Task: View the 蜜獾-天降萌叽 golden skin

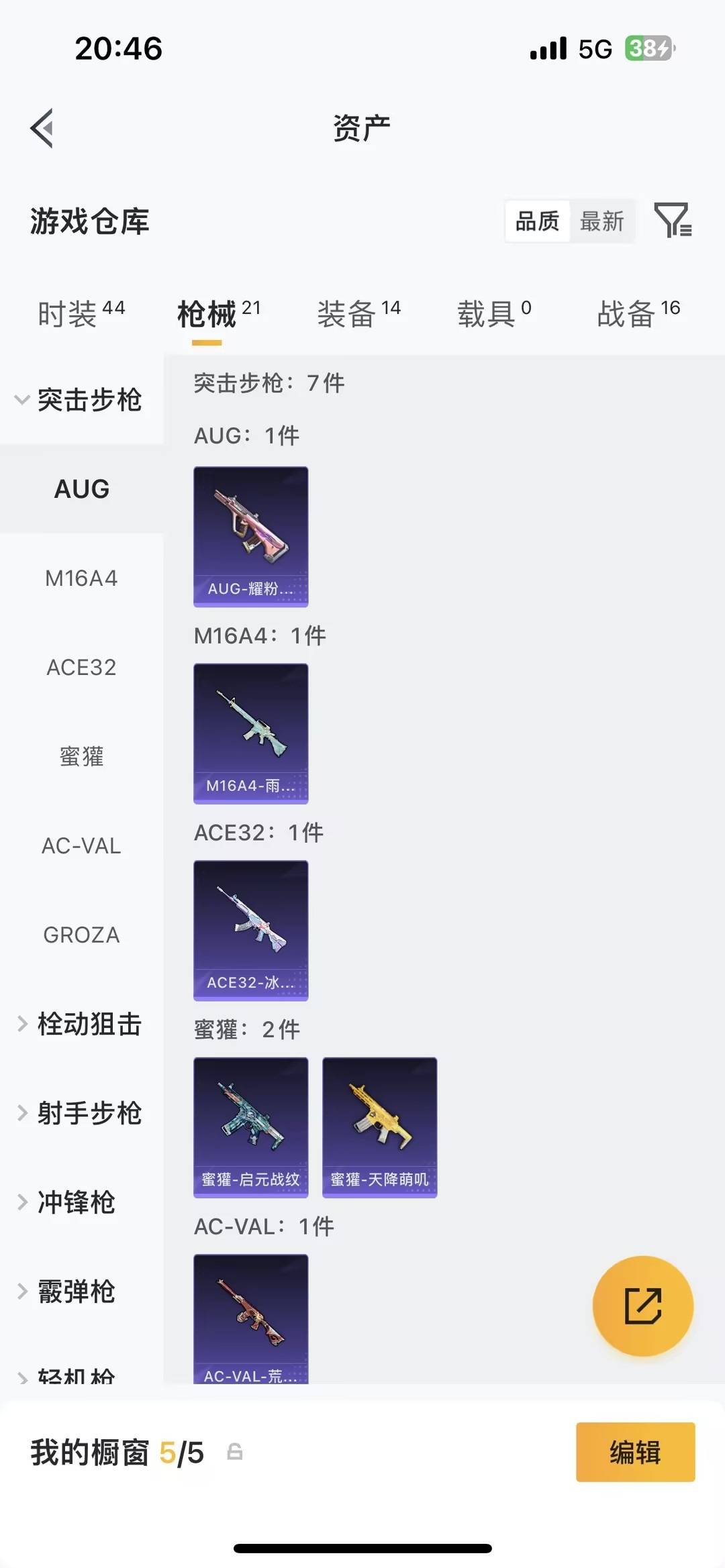Action: pyautogui.click(x=379, y=1127)
